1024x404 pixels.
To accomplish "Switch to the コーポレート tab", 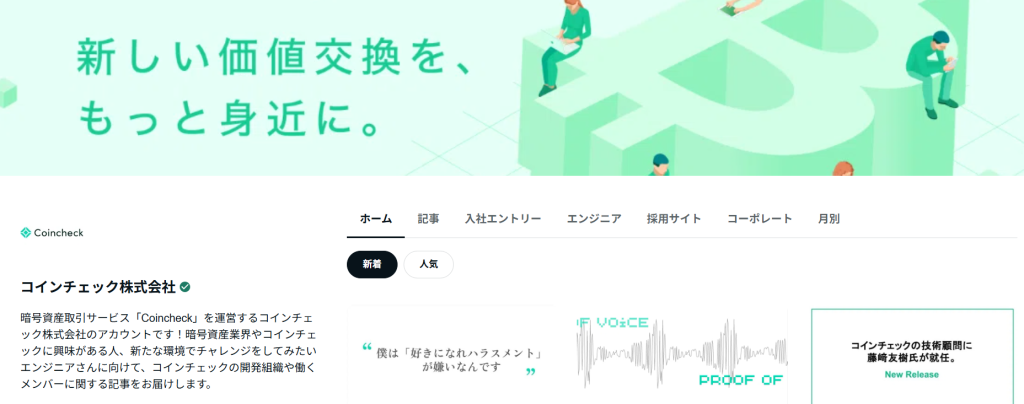I will coord(759,219).
